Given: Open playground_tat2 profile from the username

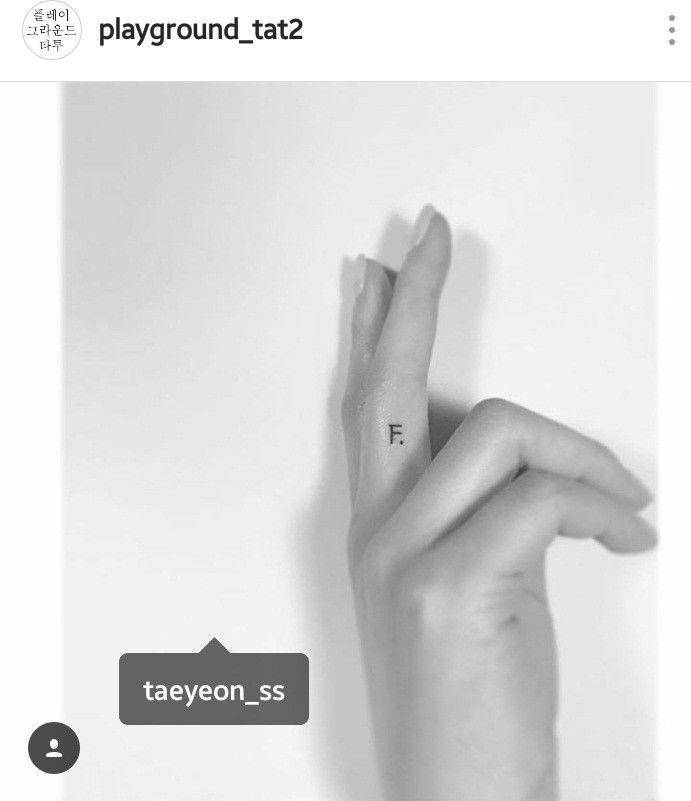Looking at the screenshot, I should point(200,30).
